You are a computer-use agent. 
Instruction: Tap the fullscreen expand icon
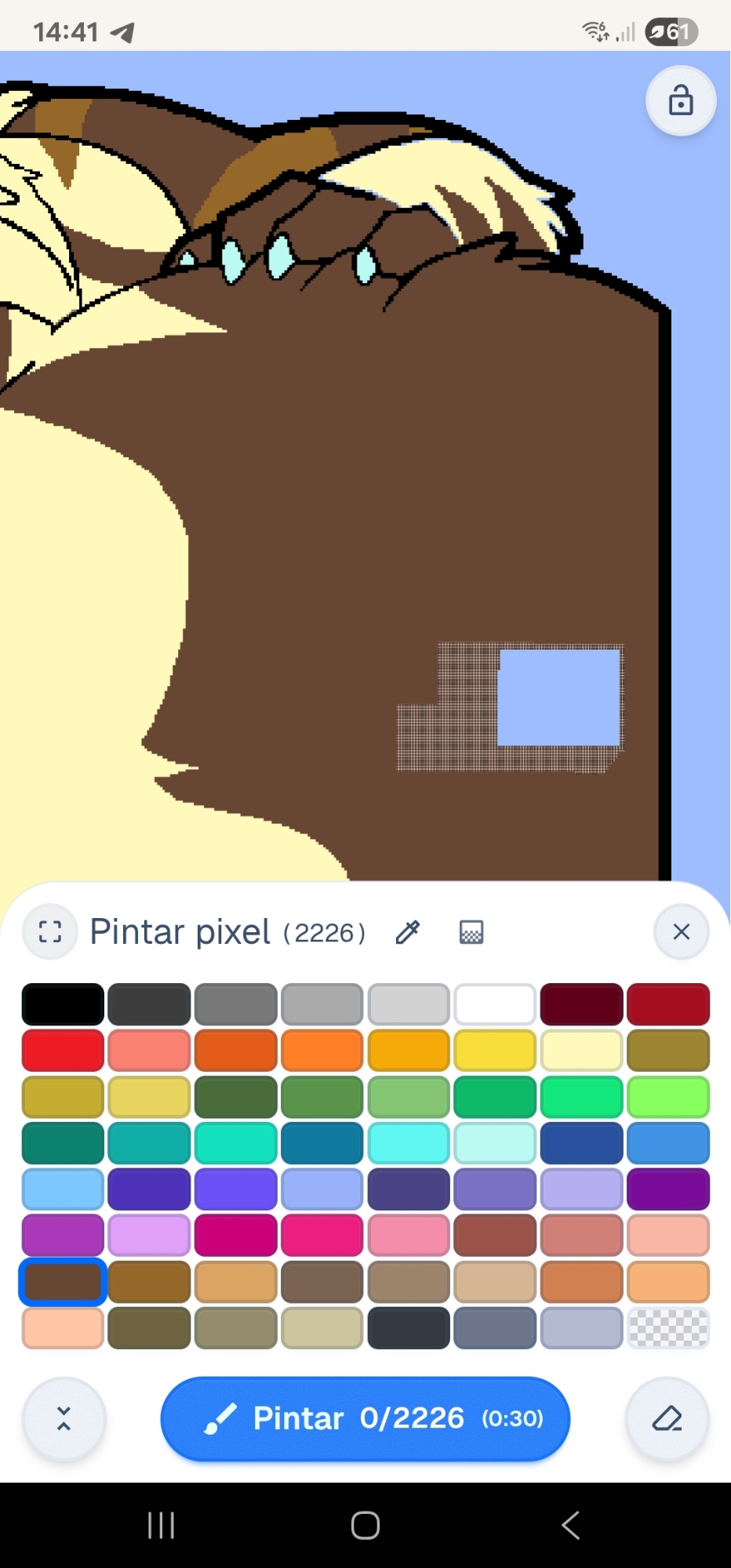(50, 931)
